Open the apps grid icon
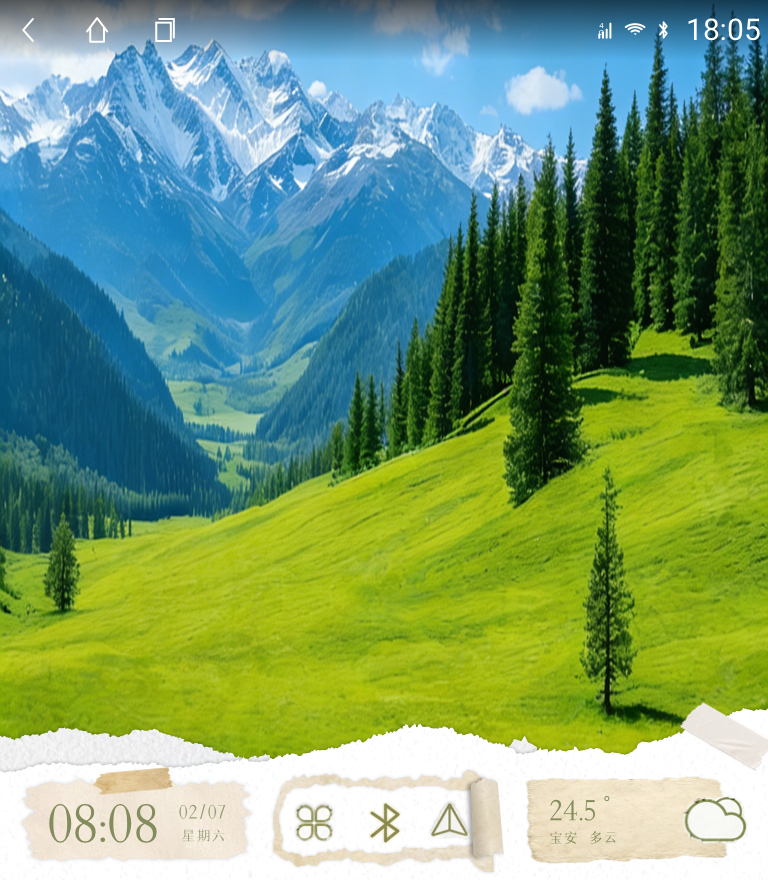Screen dimensions: 768x880 click(314, 823)
